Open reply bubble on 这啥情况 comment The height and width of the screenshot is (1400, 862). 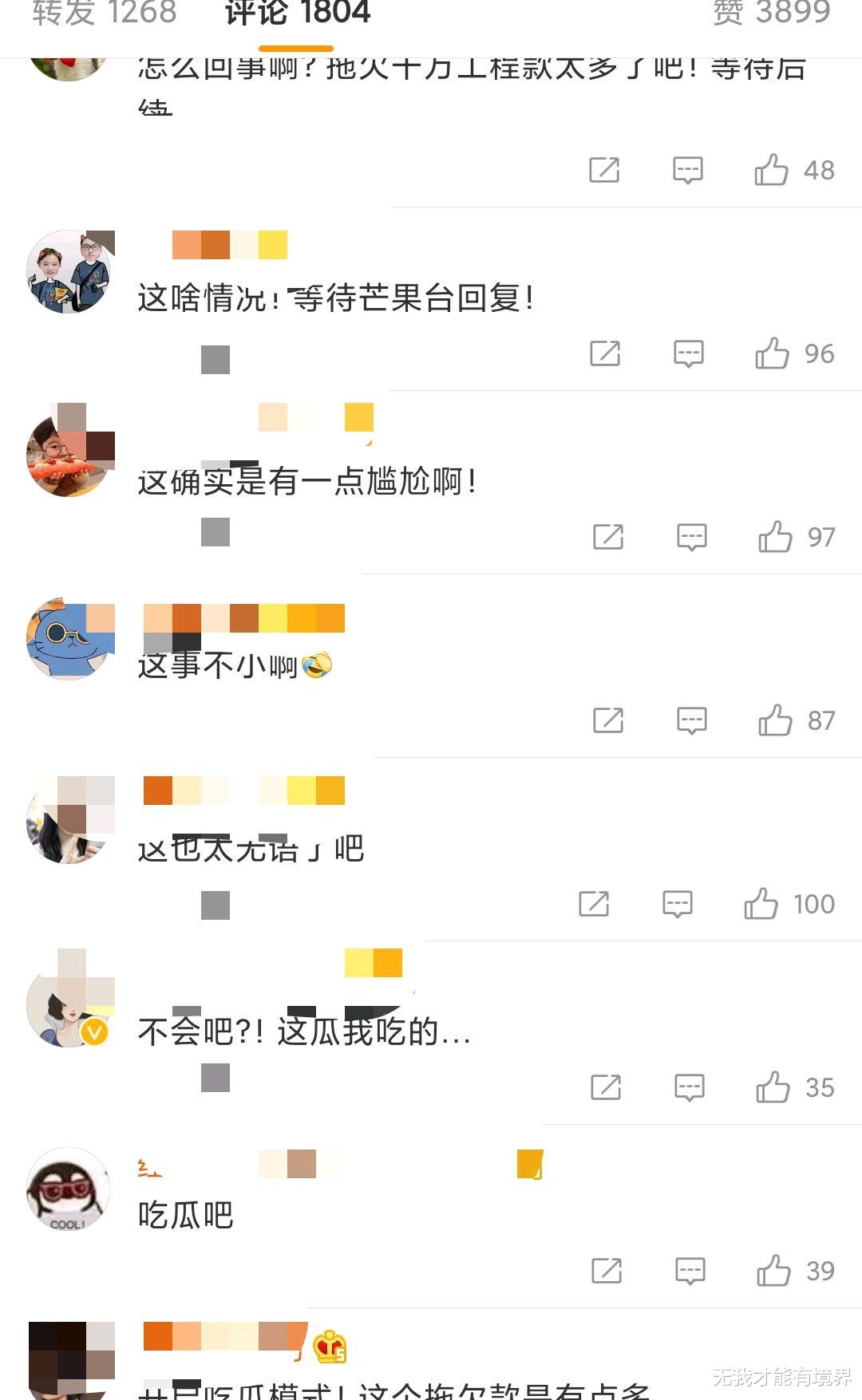686,354
